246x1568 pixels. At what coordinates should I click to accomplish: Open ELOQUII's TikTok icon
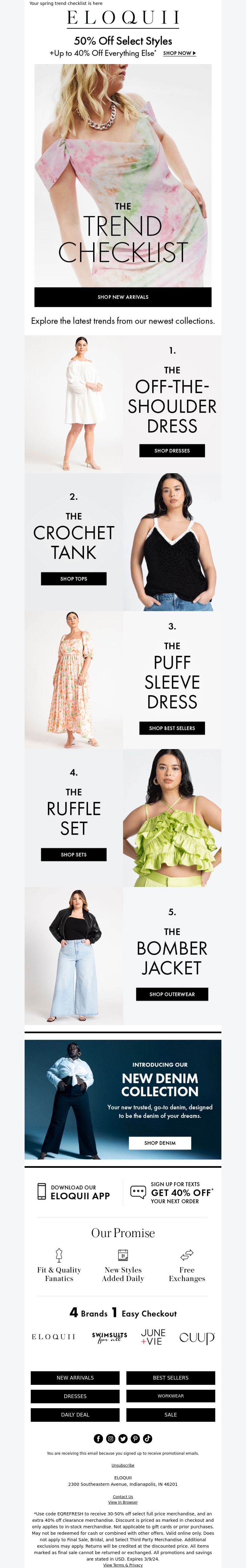tap(148, 1438)
